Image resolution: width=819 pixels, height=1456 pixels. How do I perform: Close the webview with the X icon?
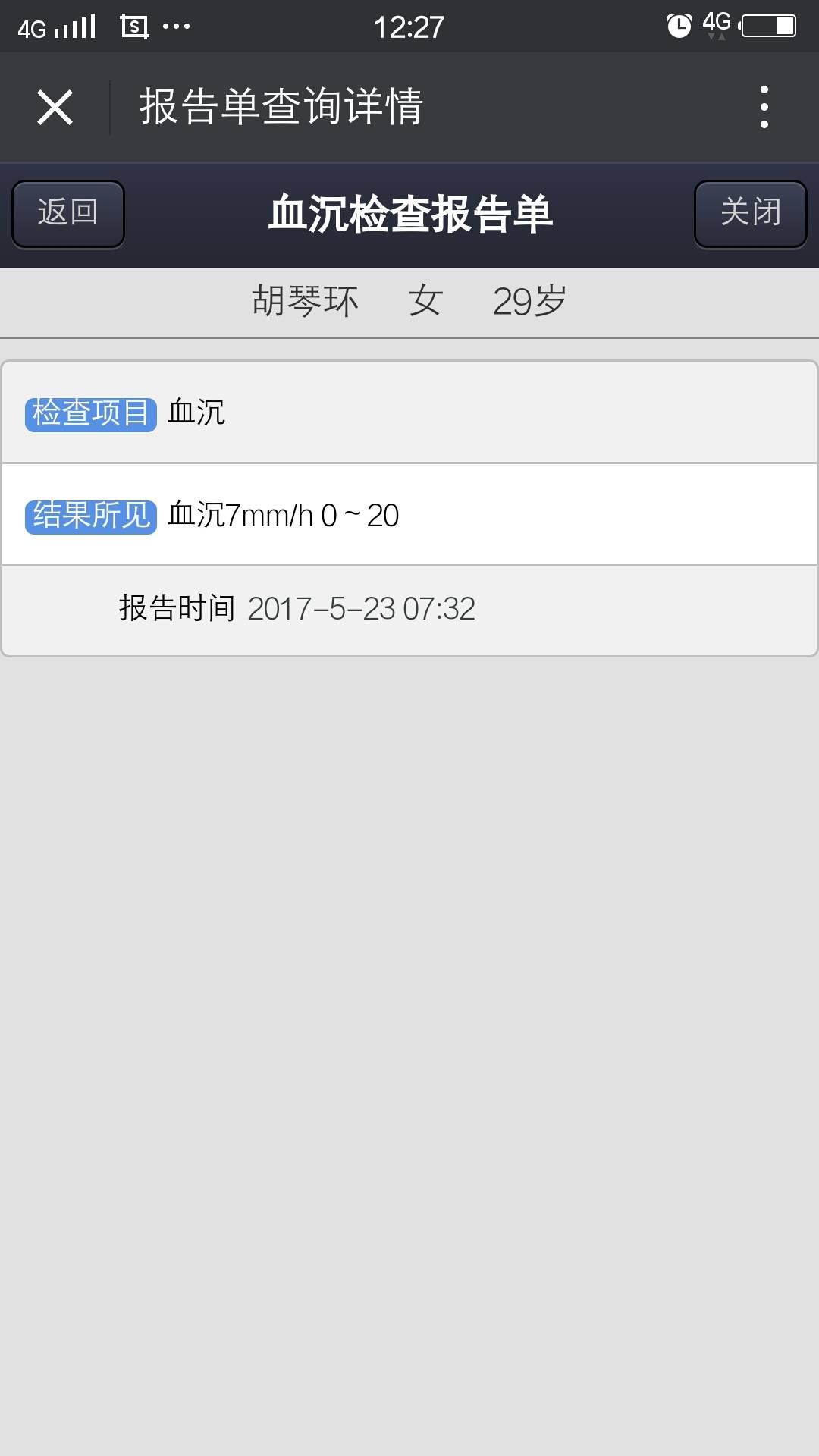(55, 107)
